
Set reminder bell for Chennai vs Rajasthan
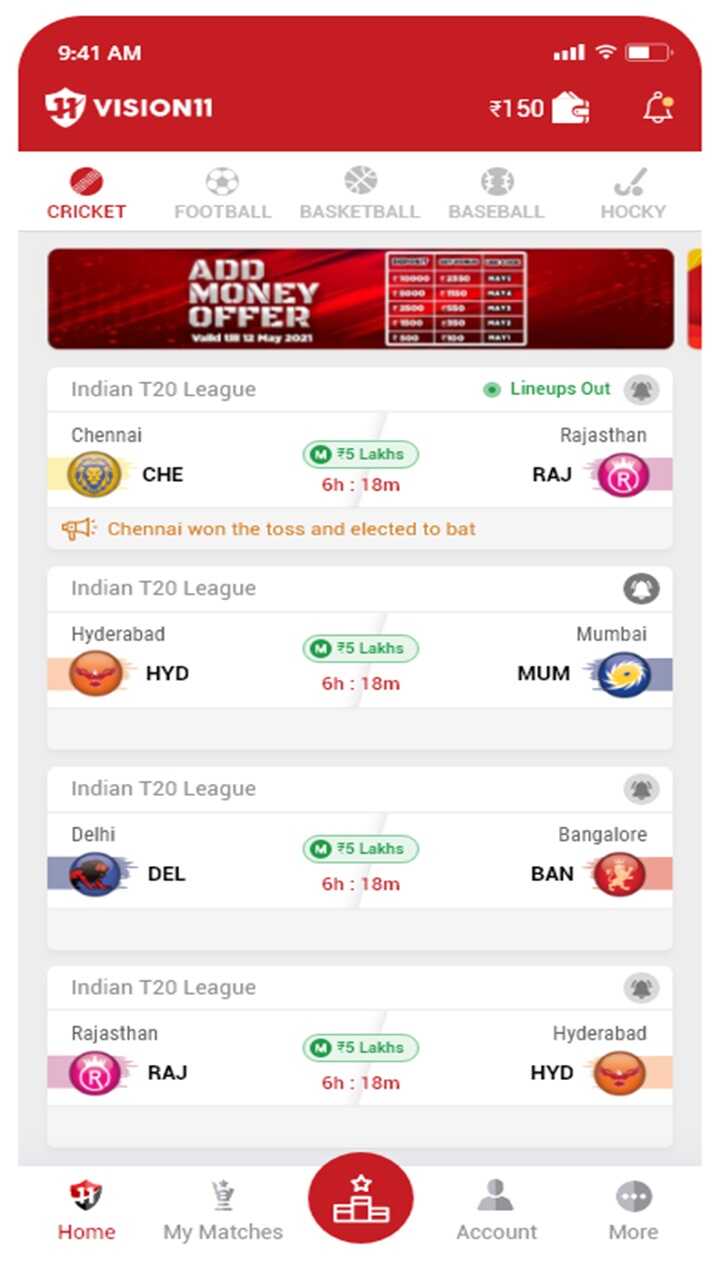[x=642, y=390]
